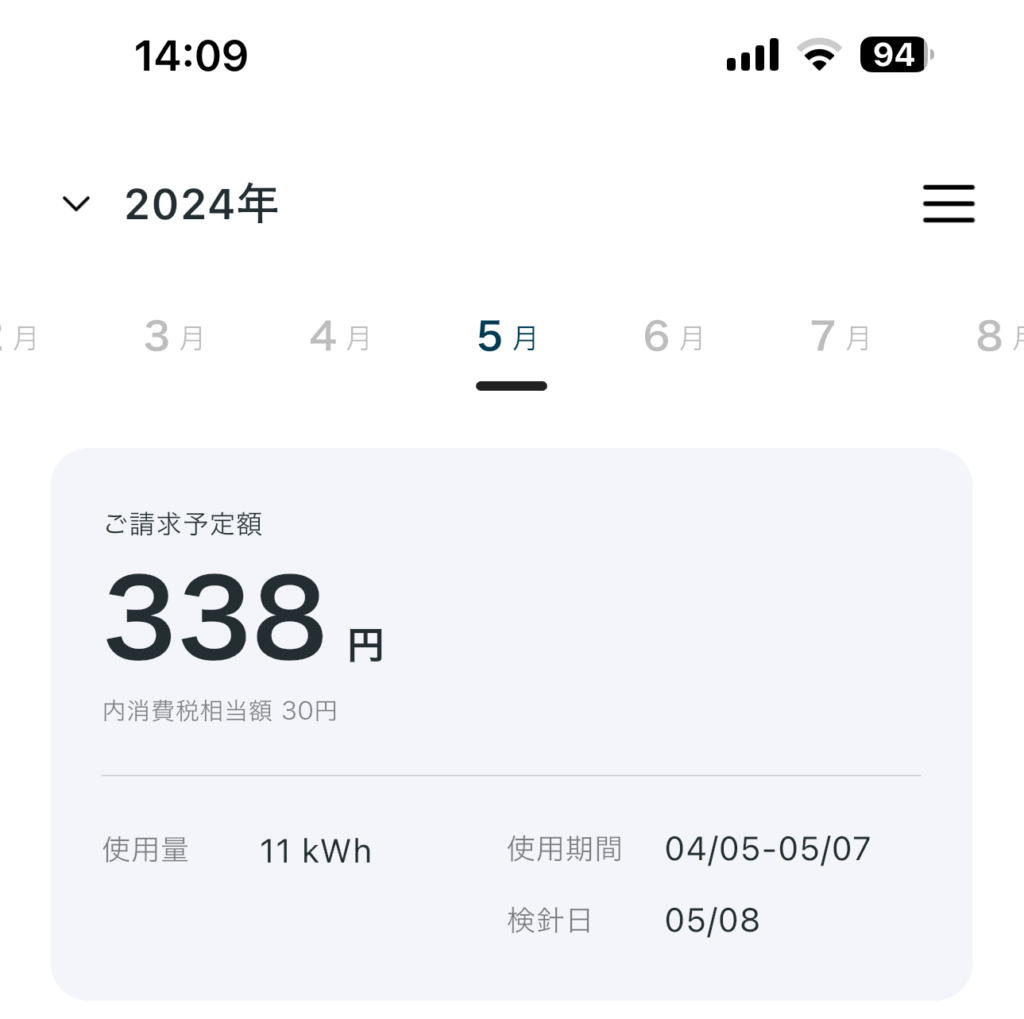
Task: Switch to the 3月 tab
Action: (174, 338)
